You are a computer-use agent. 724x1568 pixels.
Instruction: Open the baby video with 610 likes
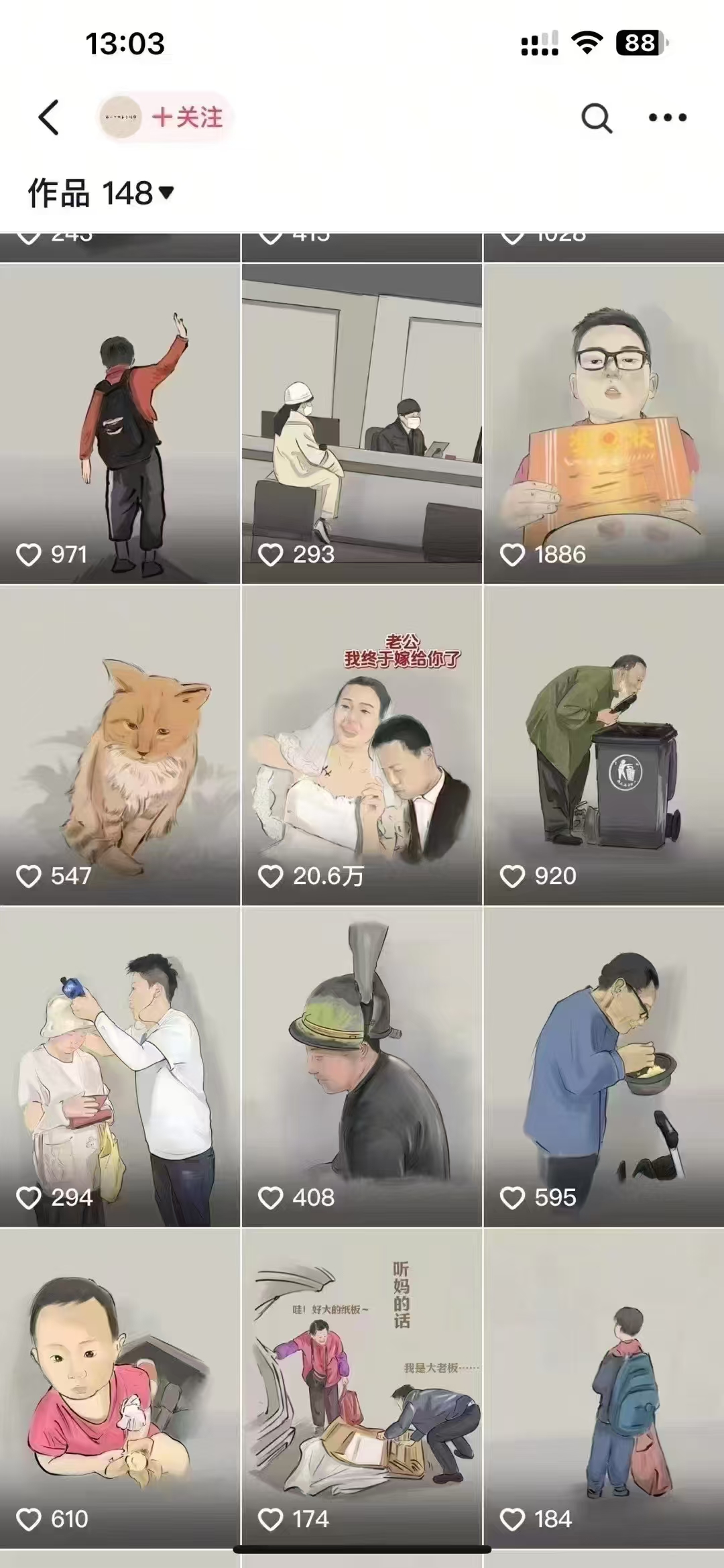click(x=120, y=1388)
